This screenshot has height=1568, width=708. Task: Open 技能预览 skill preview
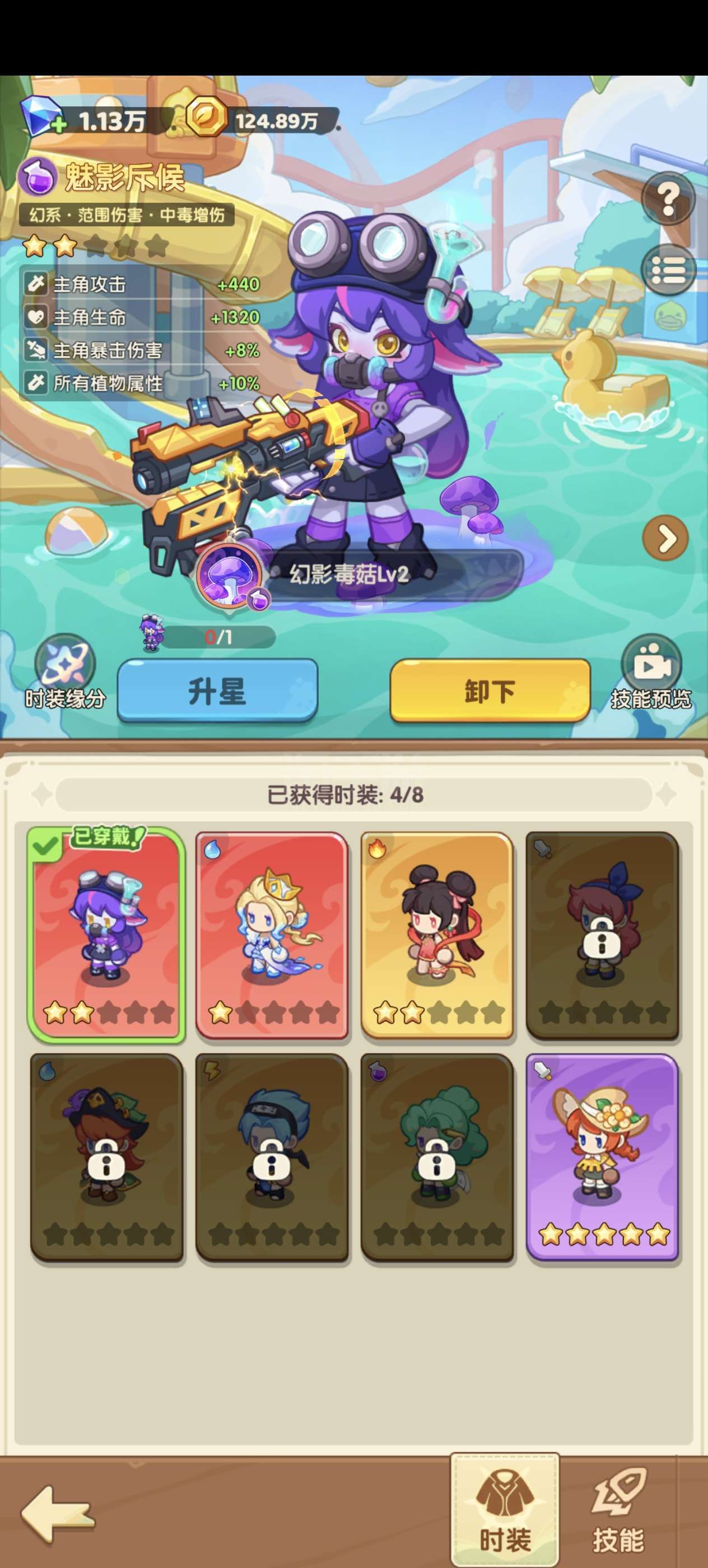pos(651,673)
